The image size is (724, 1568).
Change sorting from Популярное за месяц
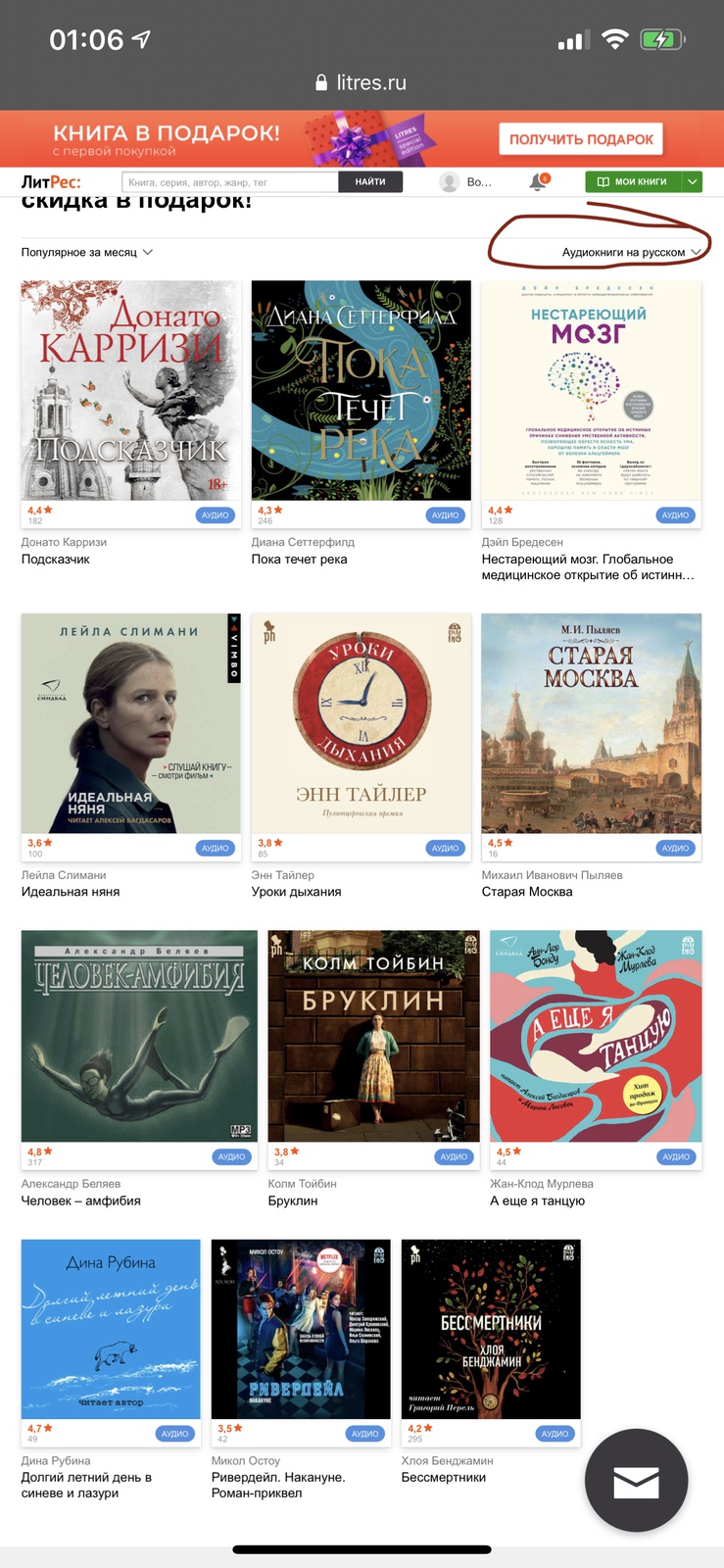87,253
